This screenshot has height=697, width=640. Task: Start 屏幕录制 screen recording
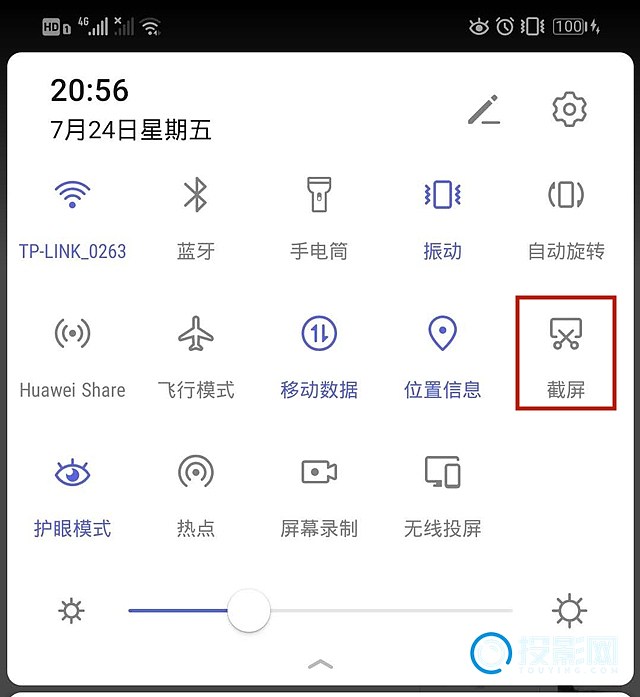click(x=319, y=473)
